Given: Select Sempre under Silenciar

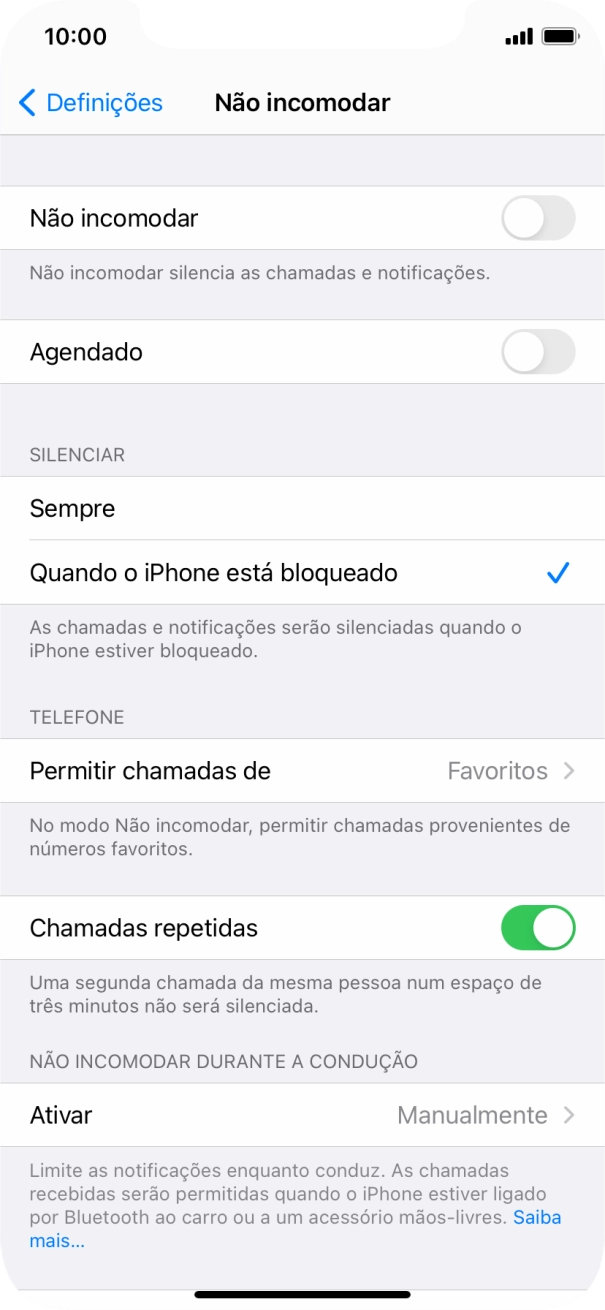Looking at the screenshot, I should click(x=300, y=509).
